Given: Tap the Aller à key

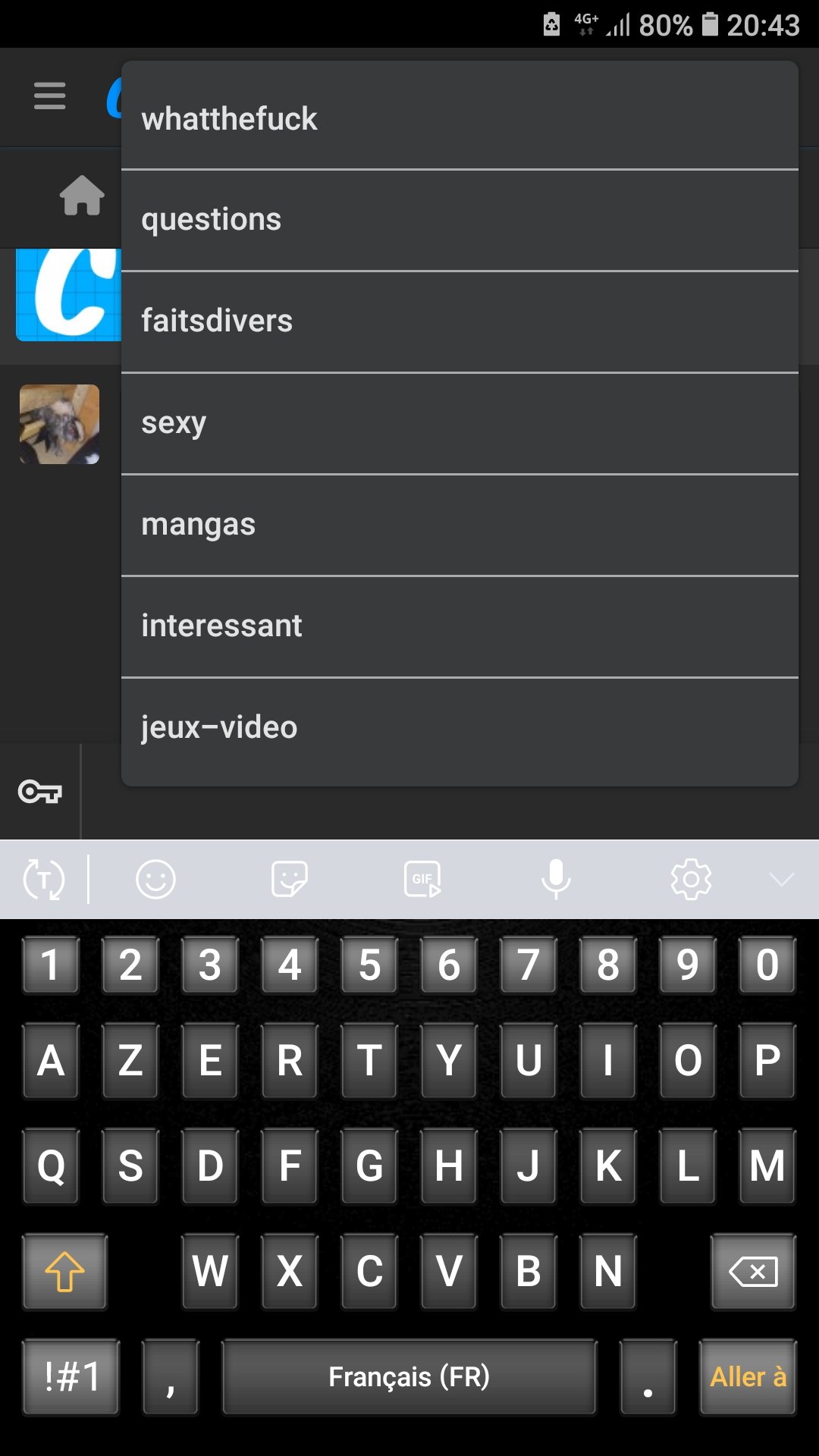Looking at the screenshot, I should tap(748, 1376).
